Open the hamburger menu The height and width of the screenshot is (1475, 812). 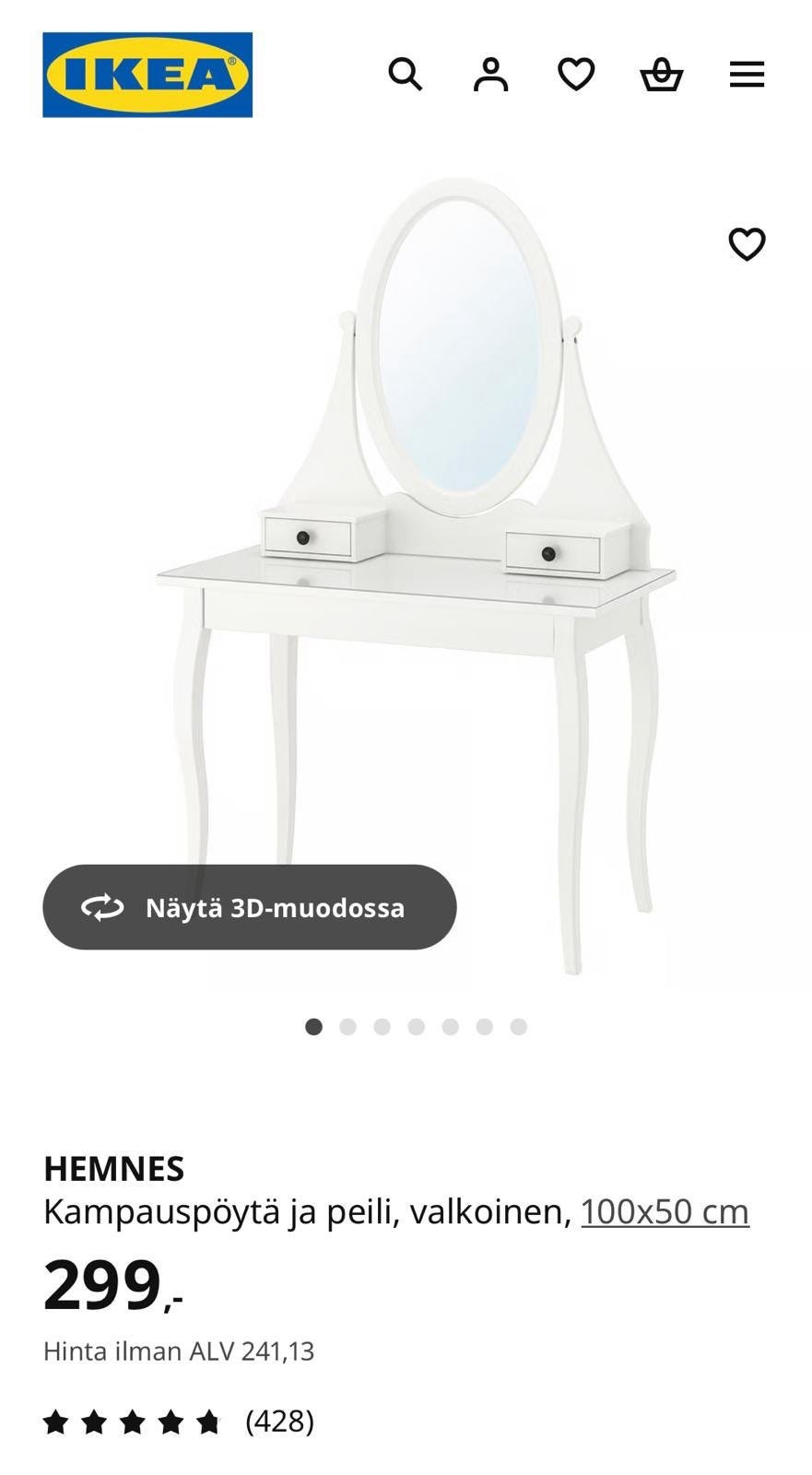747,74
